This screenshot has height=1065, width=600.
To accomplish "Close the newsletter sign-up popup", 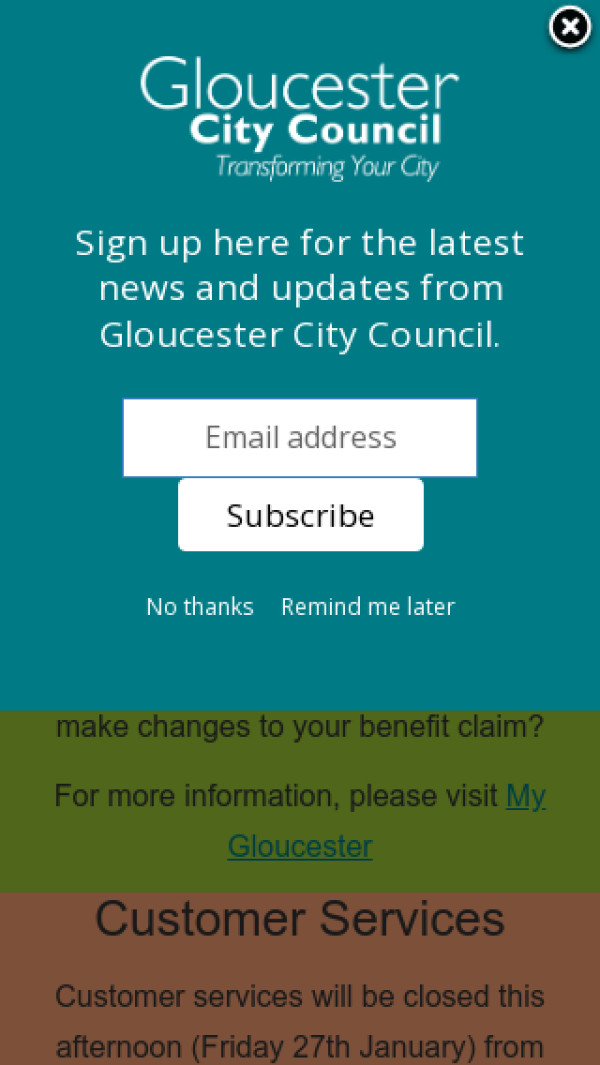I will click(x=570, y=28).
